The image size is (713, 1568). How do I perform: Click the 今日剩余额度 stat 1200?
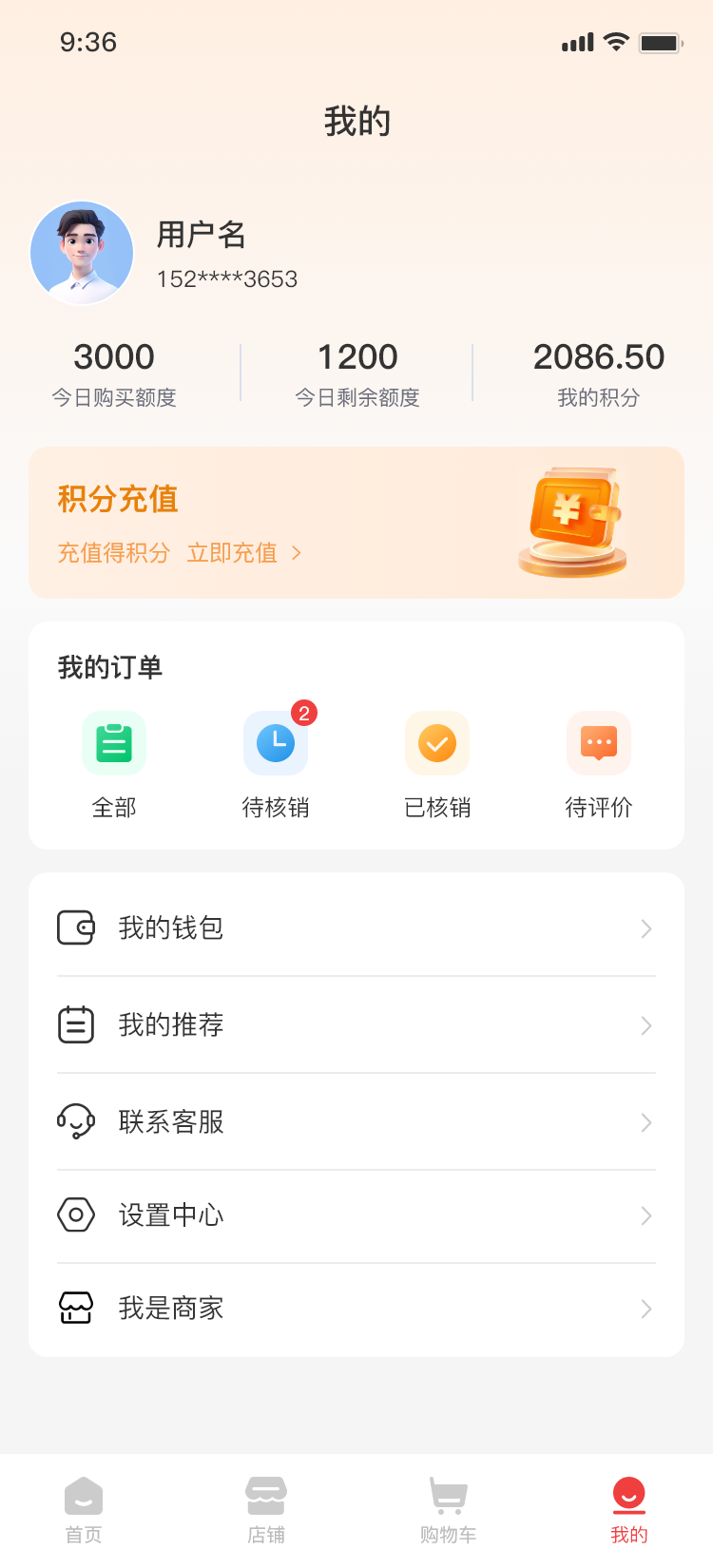click(356, 357)
